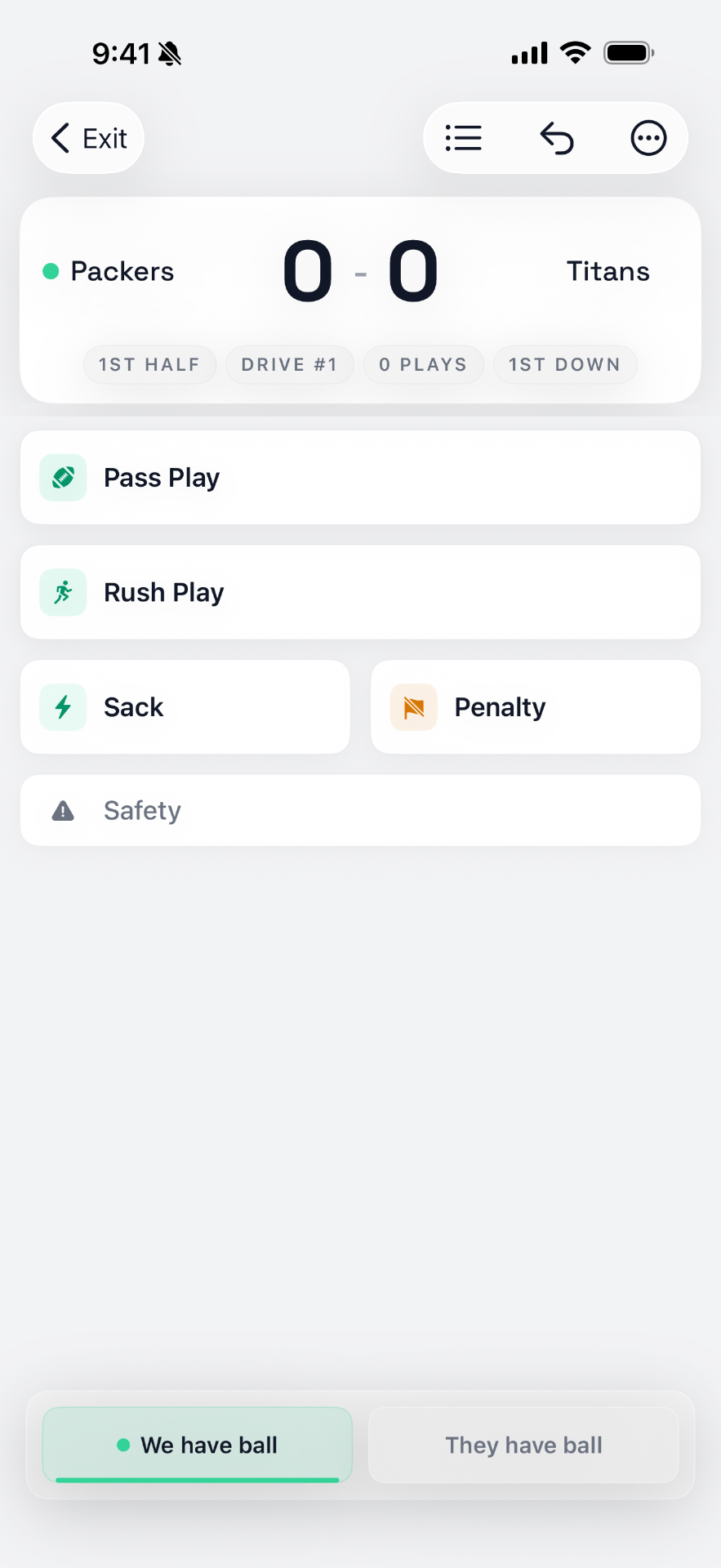Switch possession to They have ball
Screen dimensions: 721x1568
click(x=523, y=1445)
